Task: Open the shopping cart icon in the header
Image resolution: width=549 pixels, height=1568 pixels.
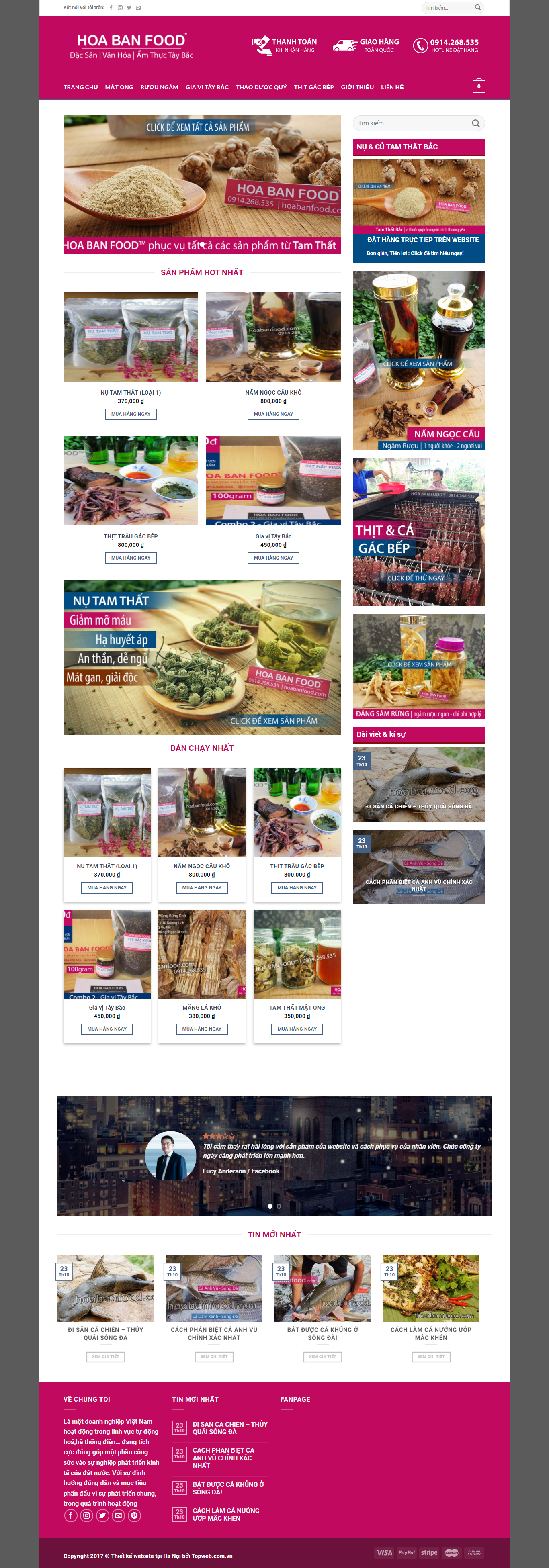Action: (x=478, y=86)
